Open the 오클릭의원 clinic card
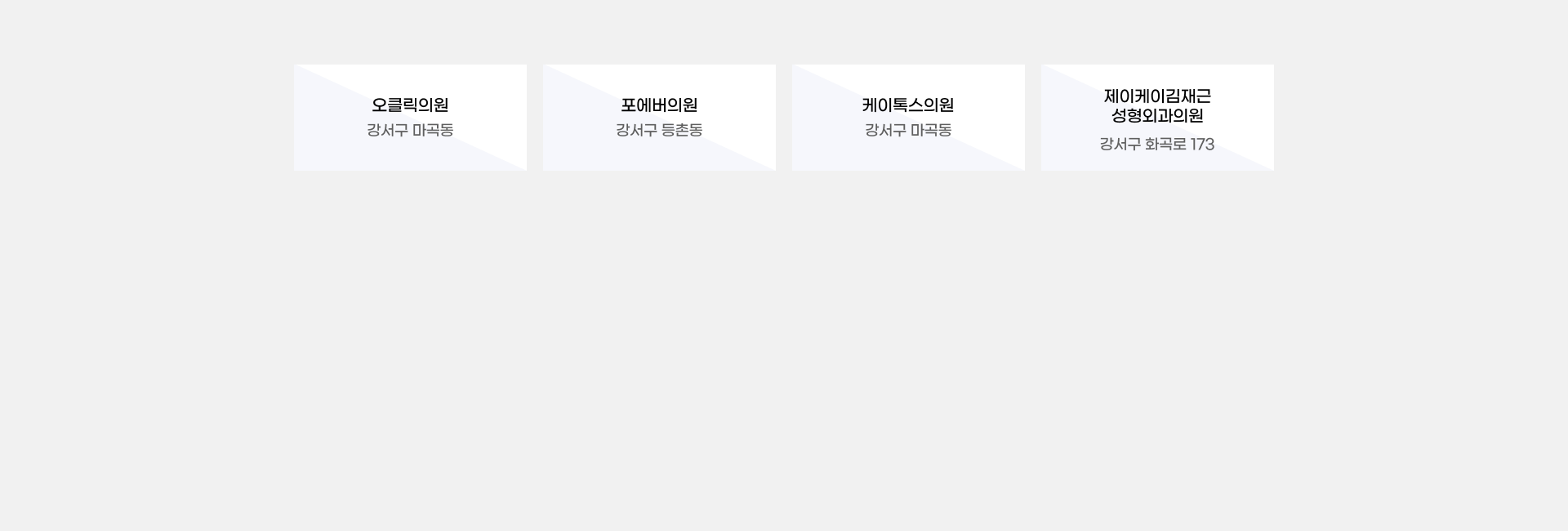1568x531 pixels. (x=410, y=117)
